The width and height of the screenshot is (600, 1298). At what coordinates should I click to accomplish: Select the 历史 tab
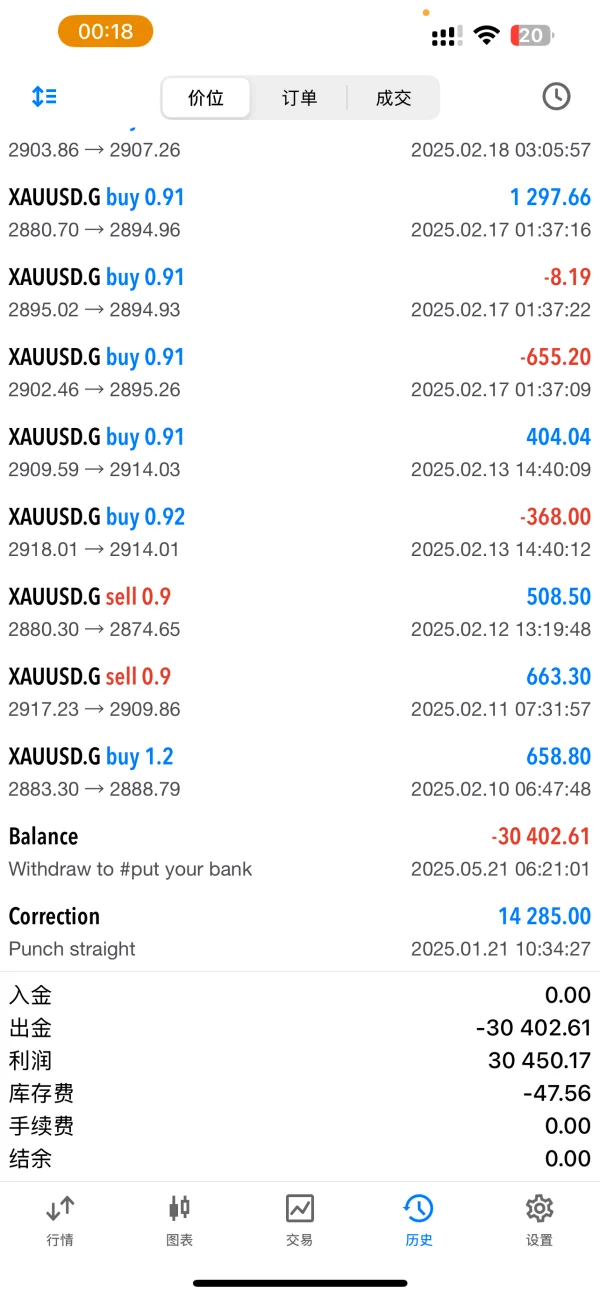pyautogui.click(x=419, y=1220)
